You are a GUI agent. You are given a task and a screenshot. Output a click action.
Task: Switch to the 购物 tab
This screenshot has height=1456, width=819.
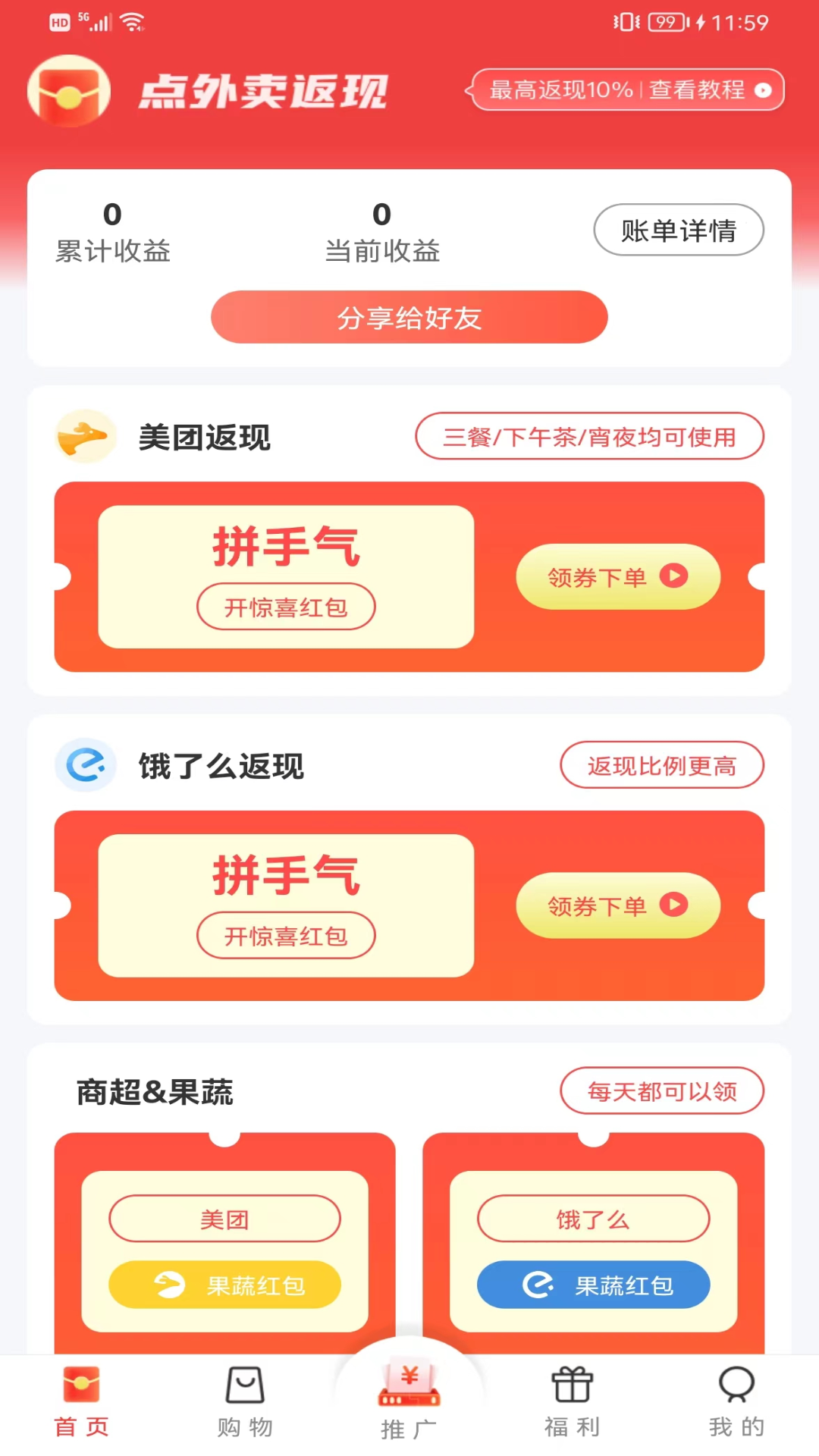tap(245, 1403)
